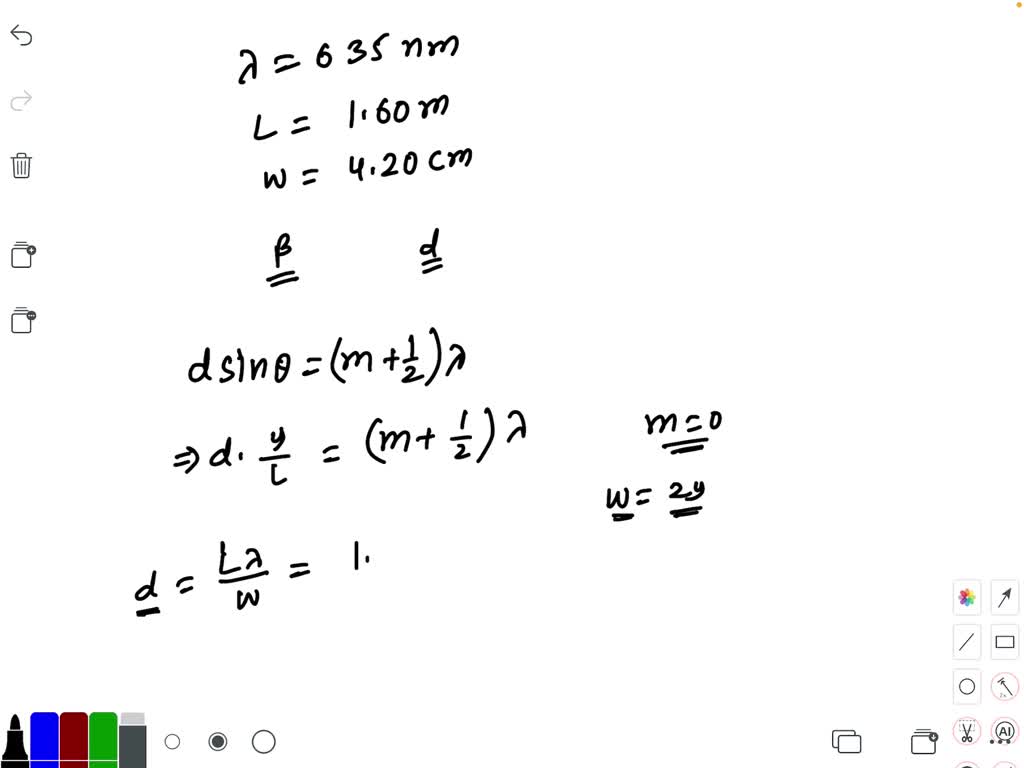Insert an image from Photos

tap(967, 598)
